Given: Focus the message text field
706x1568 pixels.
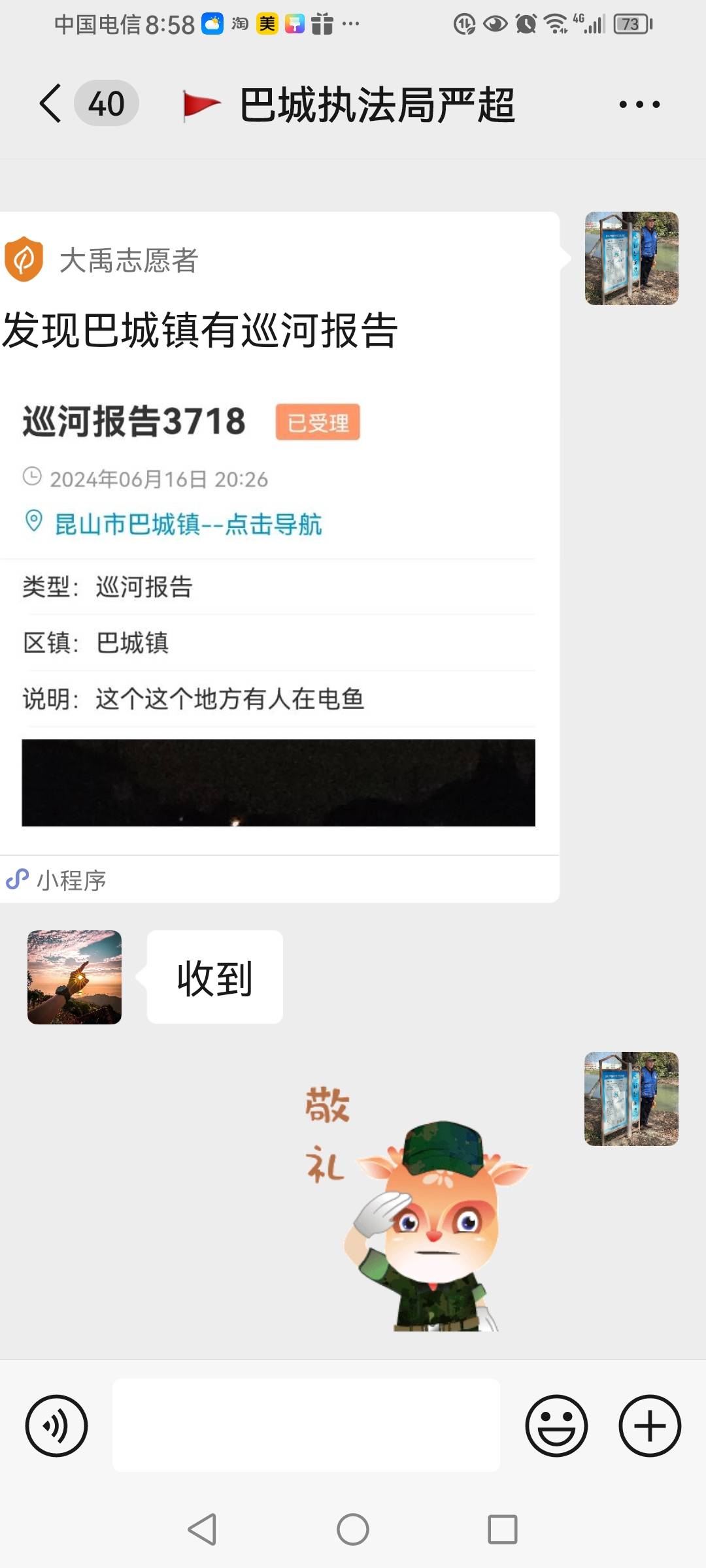Looking at the screenshot, I should tap(306, 1426).
